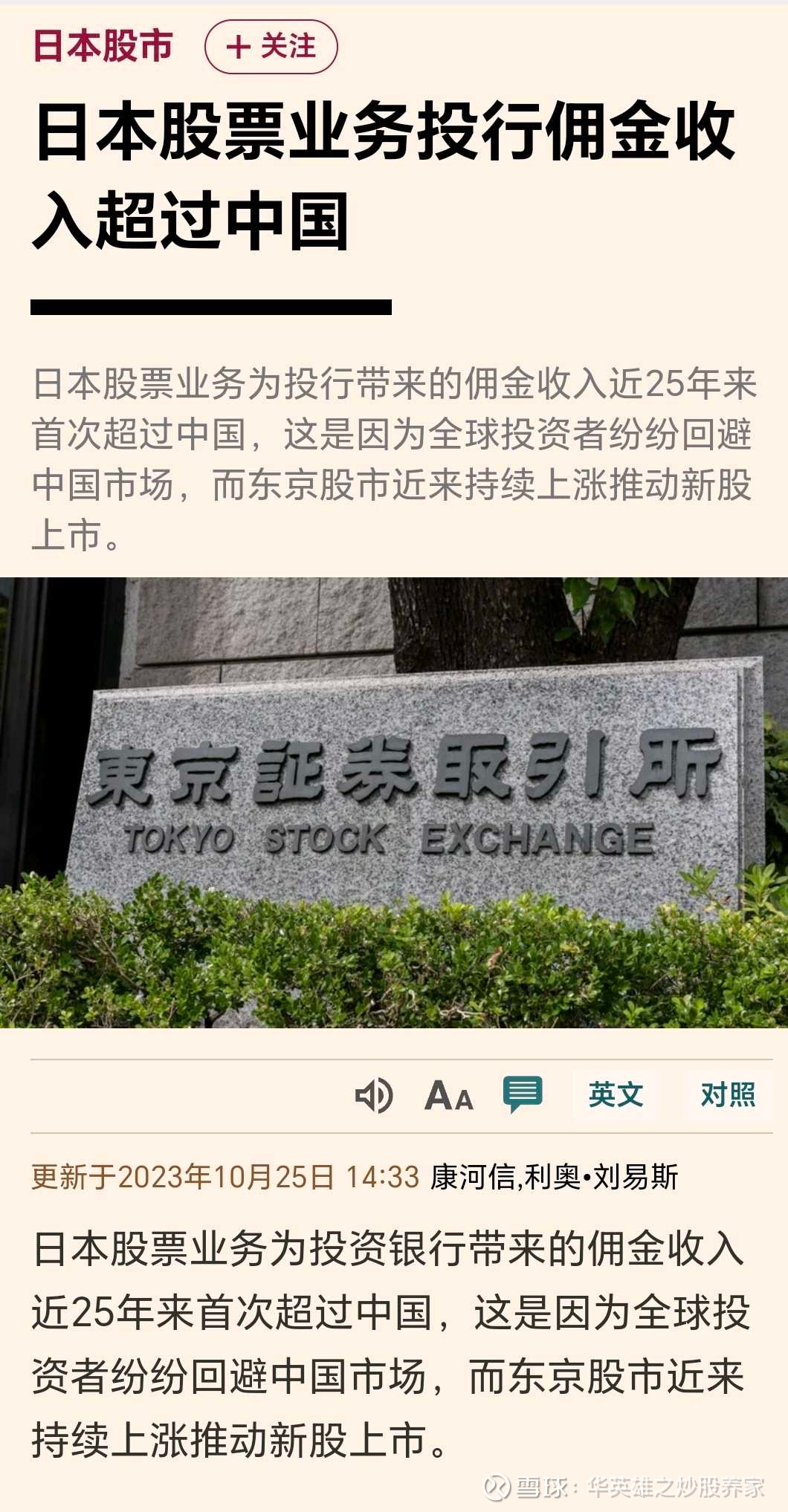
Task: Open the font size settings via Aa icon
Action: [448, 1094]
